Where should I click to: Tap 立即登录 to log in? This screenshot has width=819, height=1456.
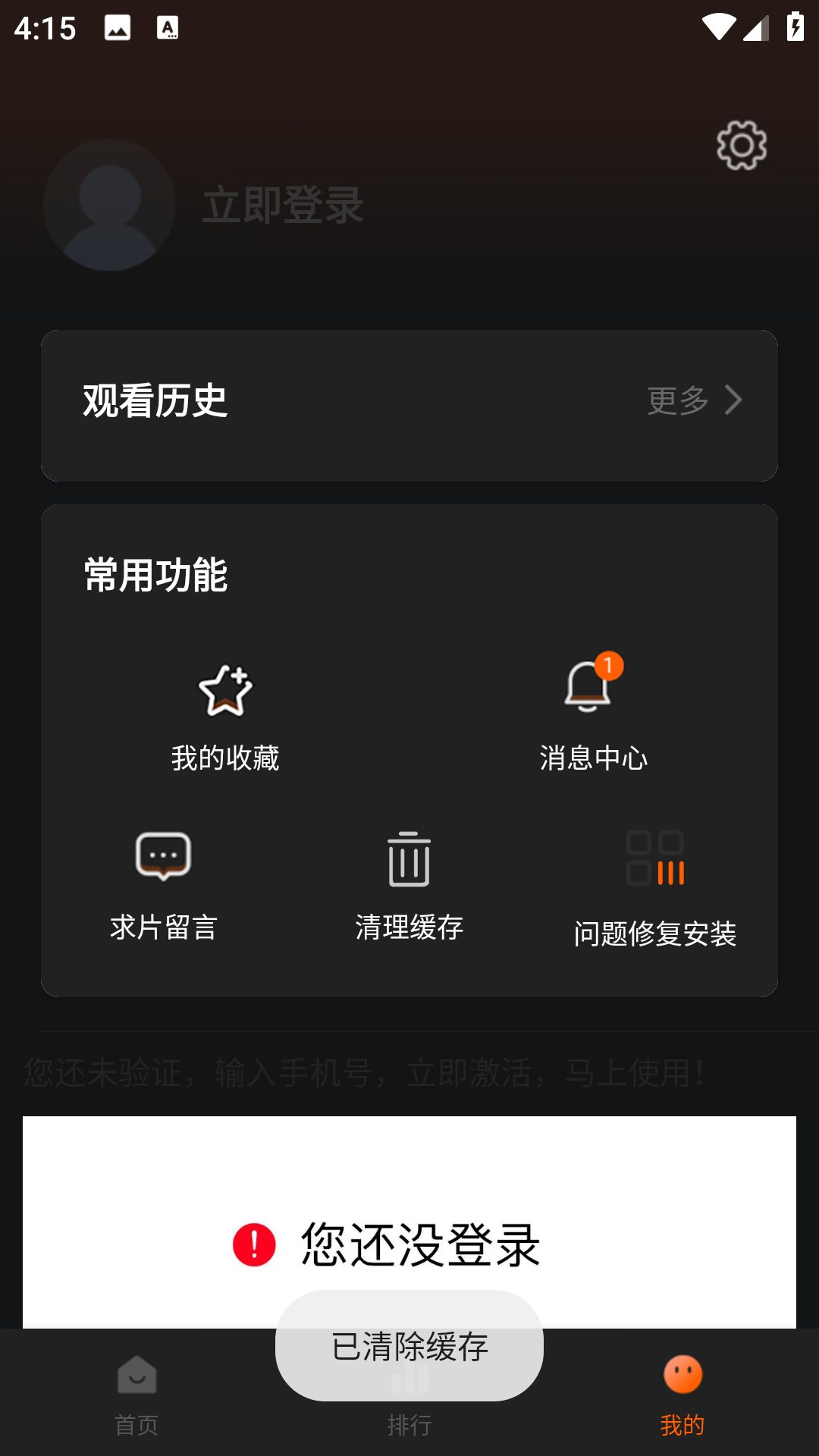coord(283,205)
